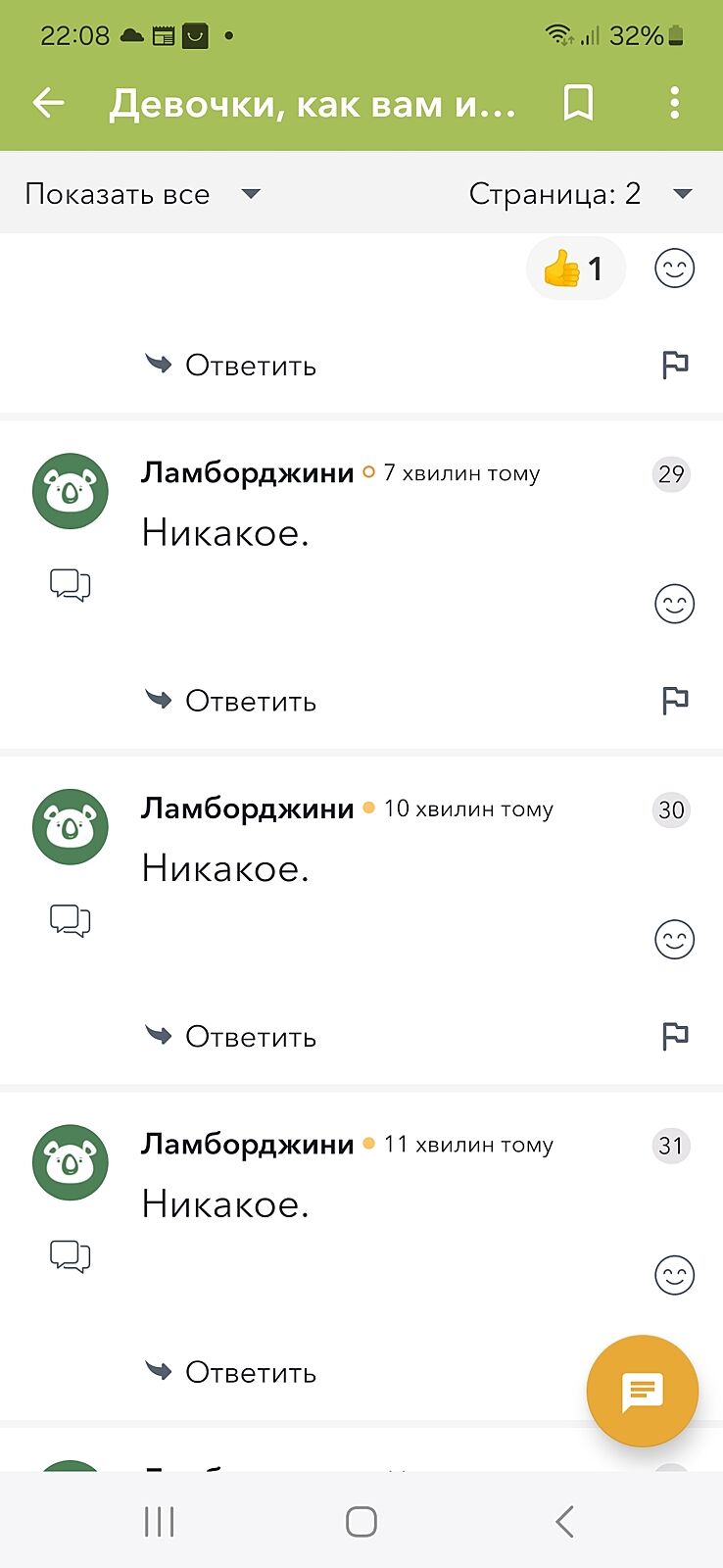
Task: Write a new comment with the orange button
Action: coord(643,1391)
